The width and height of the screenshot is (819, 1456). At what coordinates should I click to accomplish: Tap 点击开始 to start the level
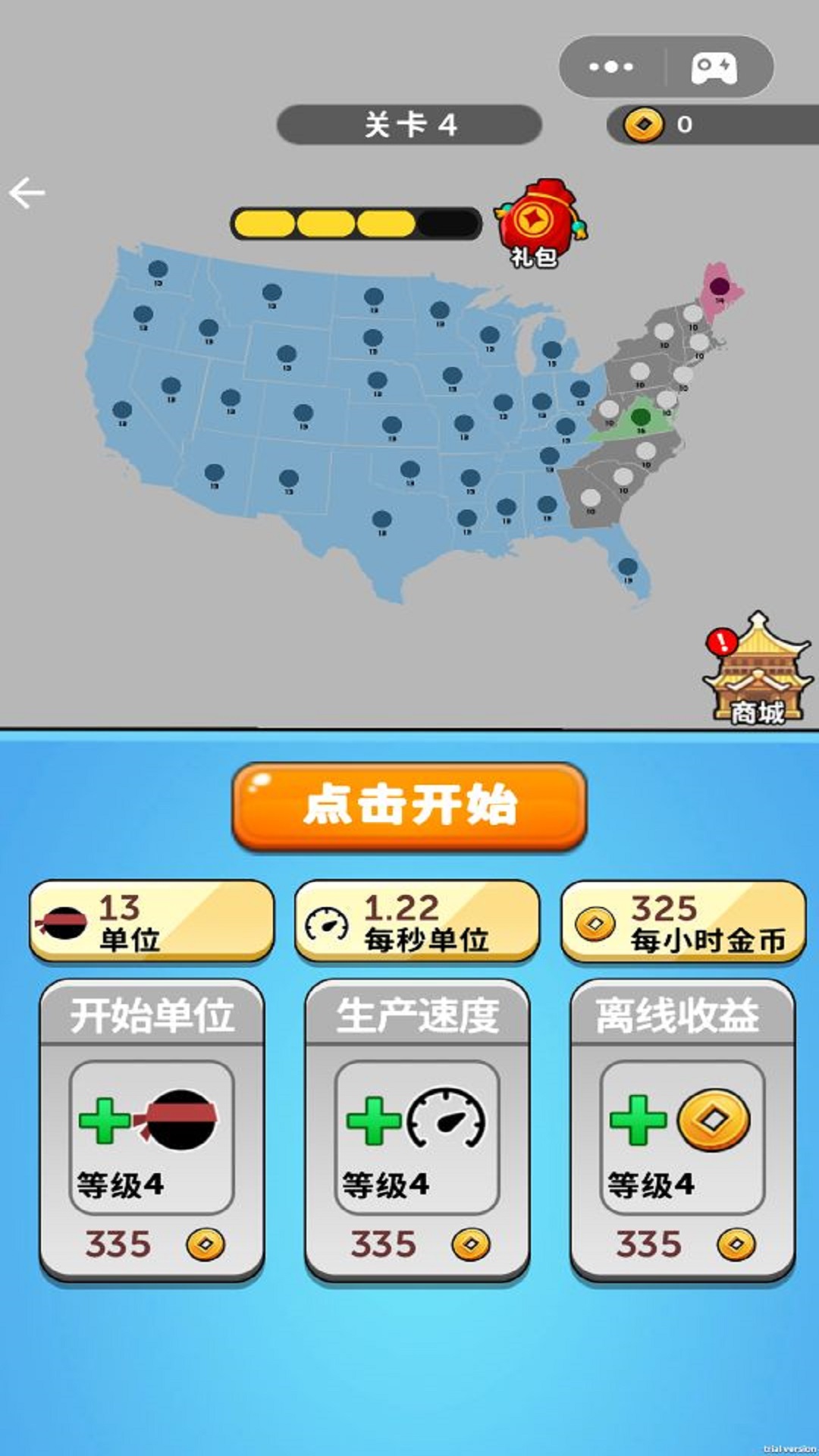(x=409, y=805)
